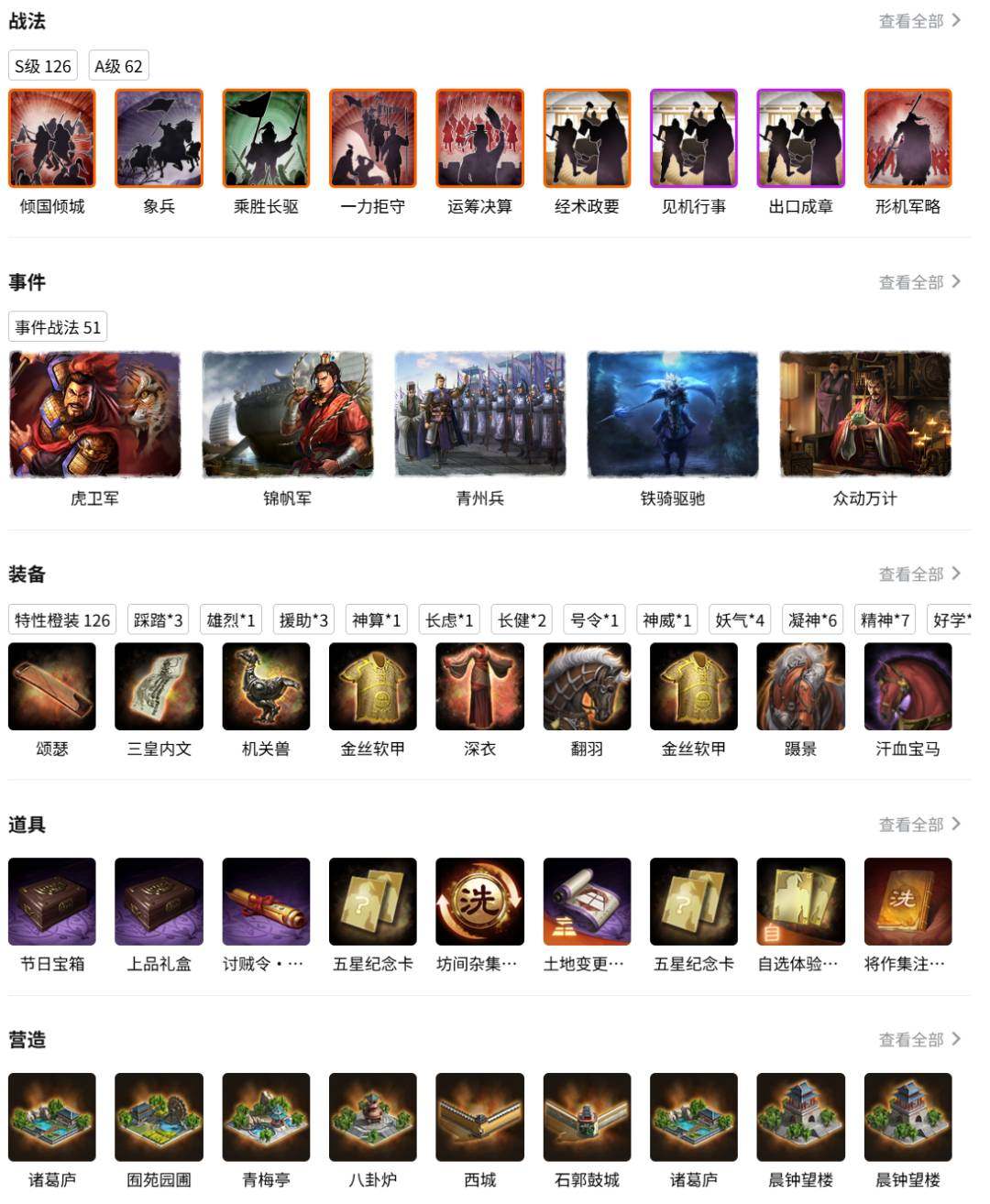View all 道具 via 查看全部
990x1204 pixels.
coord(918,825)
